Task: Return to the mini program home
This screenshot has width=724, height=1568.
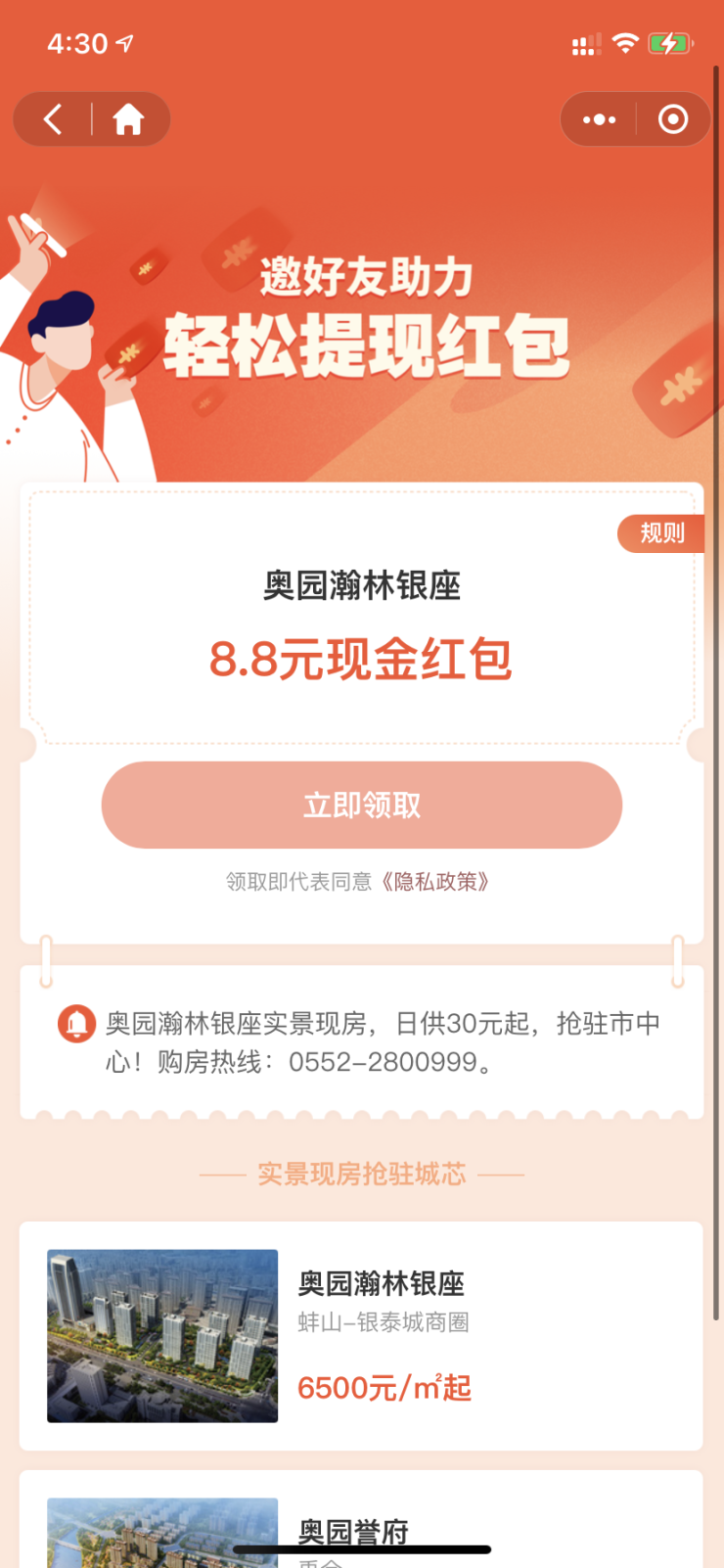Action: 128,119
